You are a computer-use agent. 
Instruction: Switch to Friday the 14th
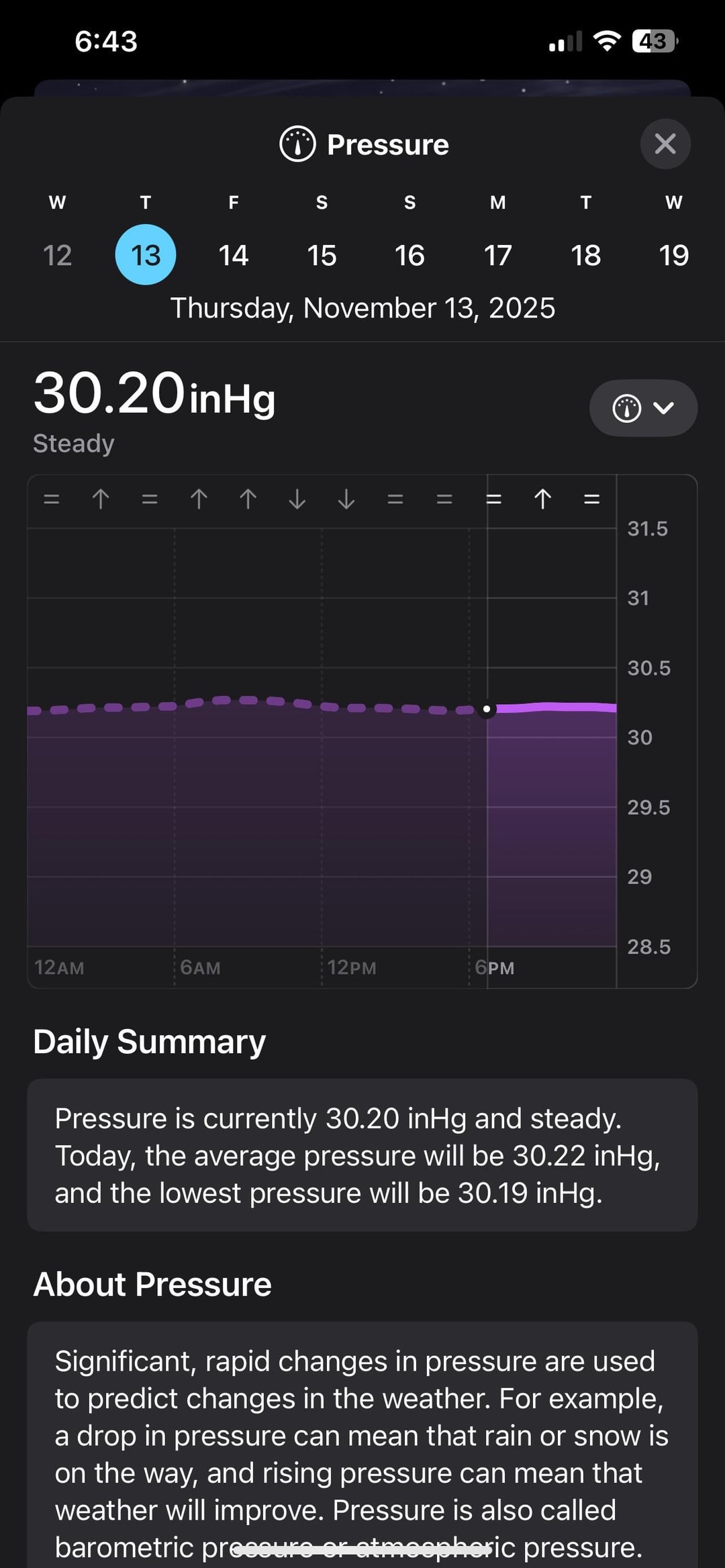point(234,255)
